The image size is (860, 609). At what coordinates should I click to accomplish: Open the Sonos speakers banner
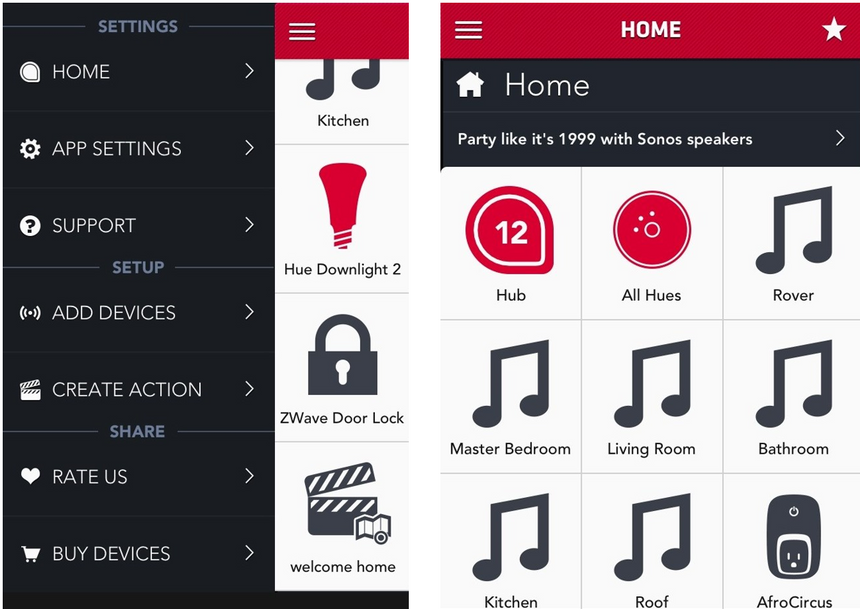(650, 139)
